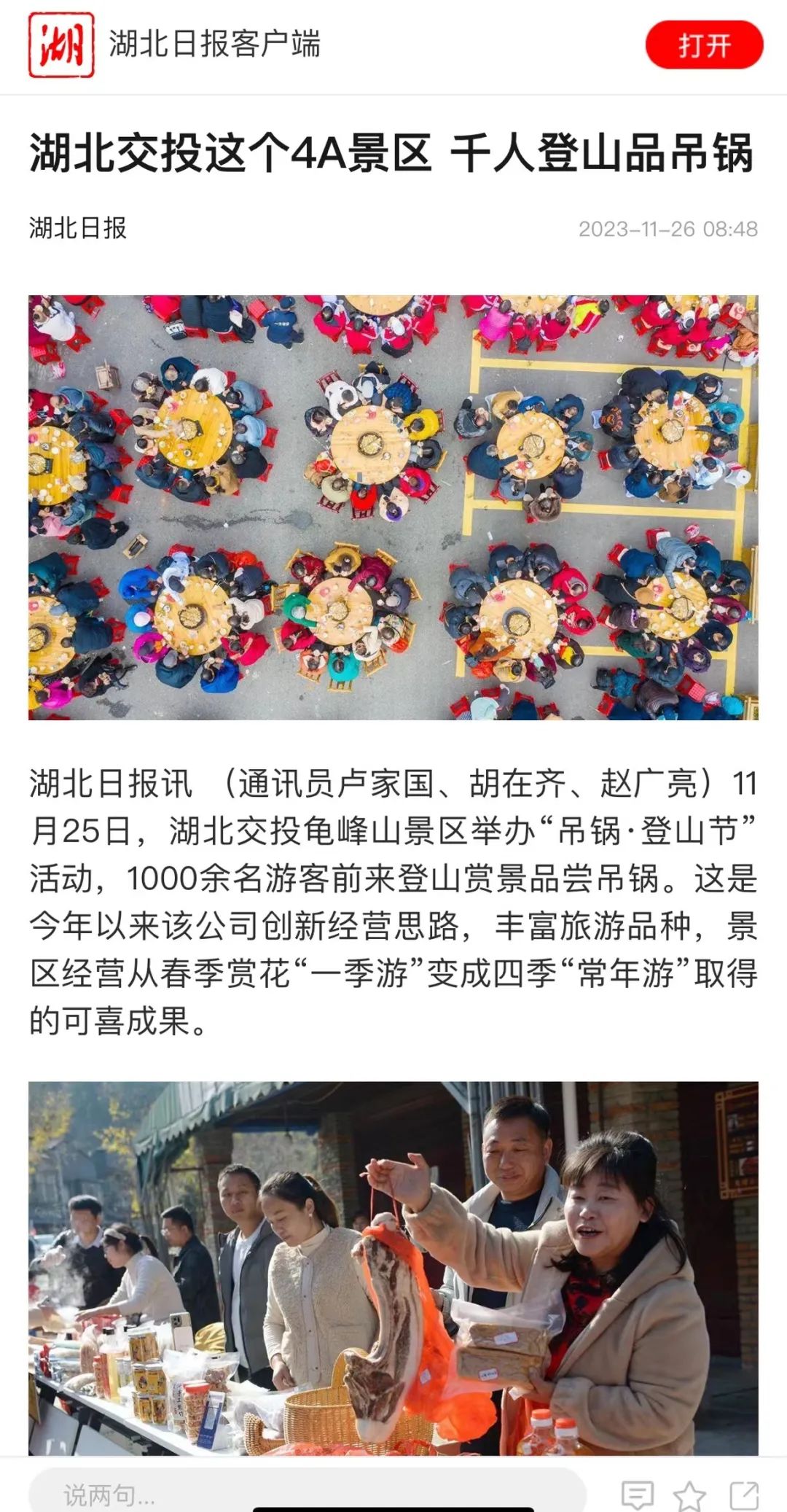The image size is (787, 1512).
Task: Tap the red 打开 button
Action: click(x=704, y=45)
